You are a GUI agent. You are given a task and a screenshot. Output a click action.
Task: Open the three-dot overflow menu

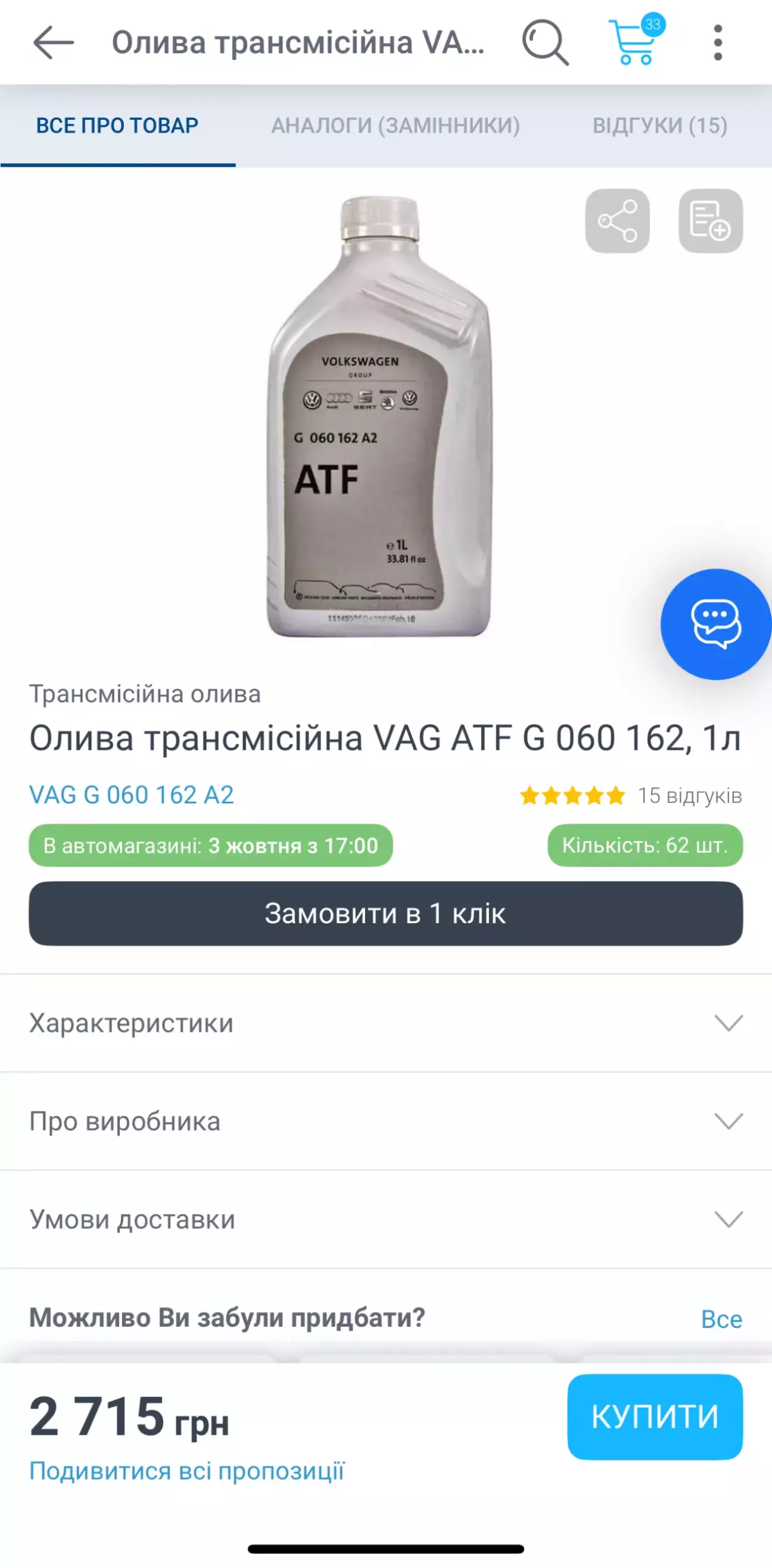718,42
